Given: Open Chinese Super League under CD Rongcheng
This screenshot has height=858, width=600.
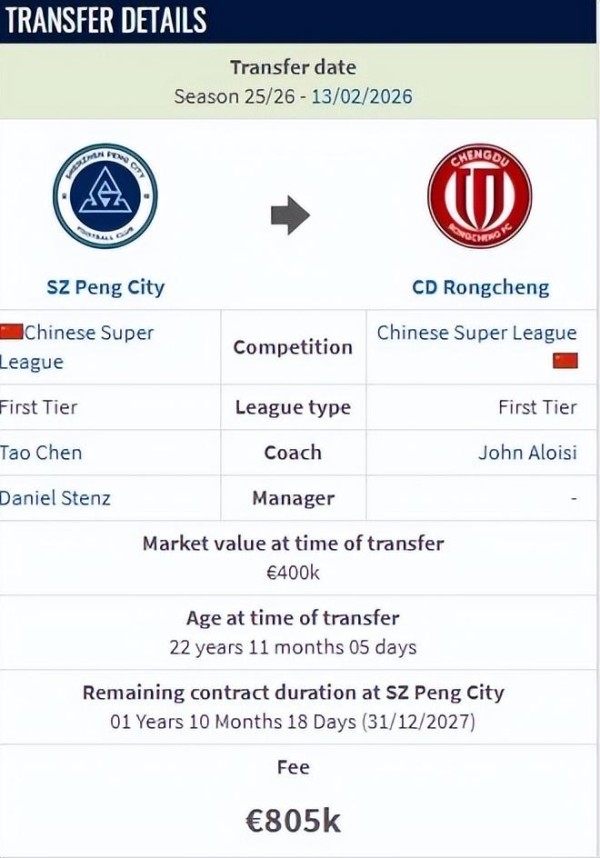Looking at the screenshot, I should (477, 333).
